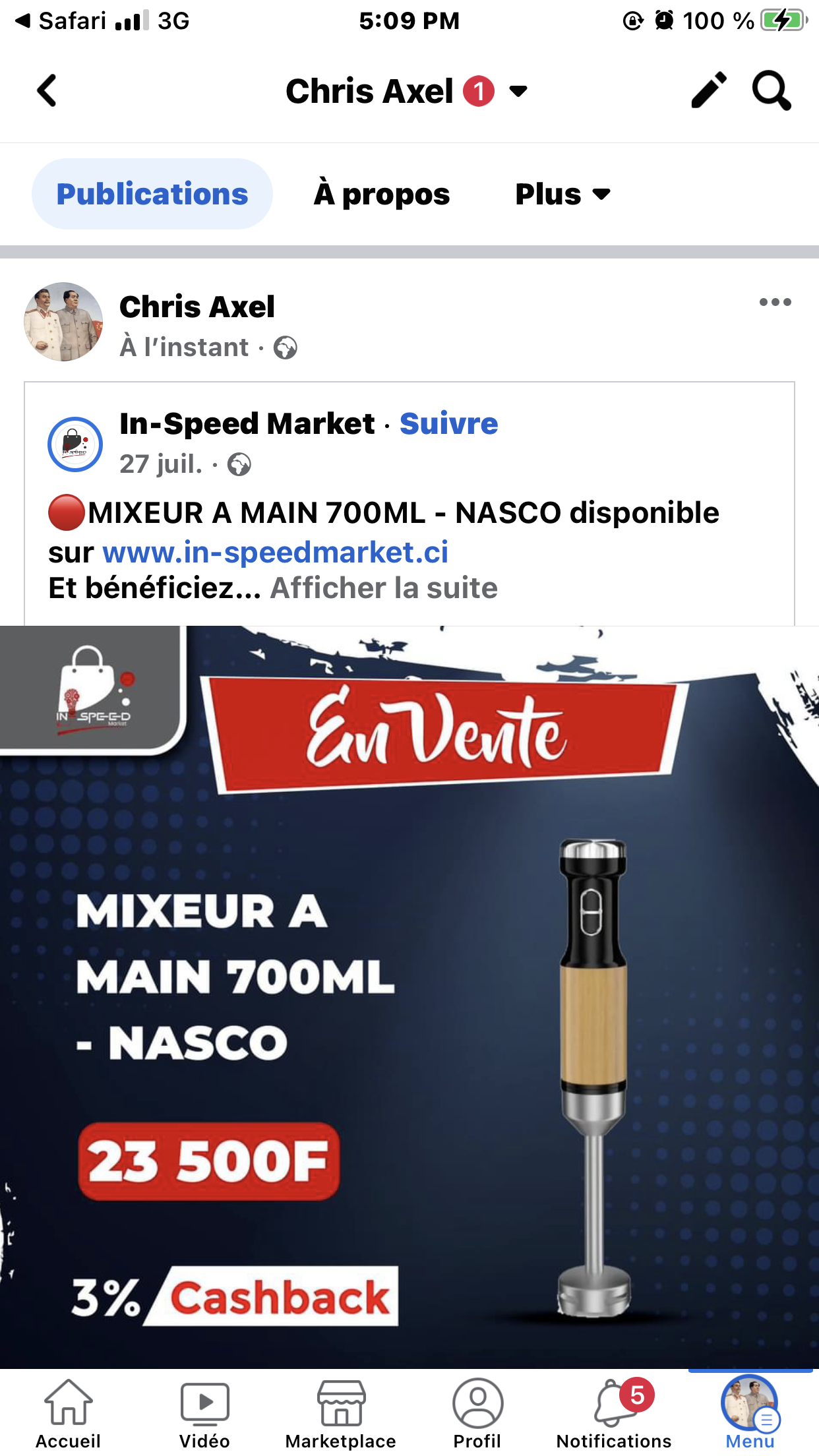819x1456 pixels.
Task: Tap the pencil edit icon
Action: [708, 90]
